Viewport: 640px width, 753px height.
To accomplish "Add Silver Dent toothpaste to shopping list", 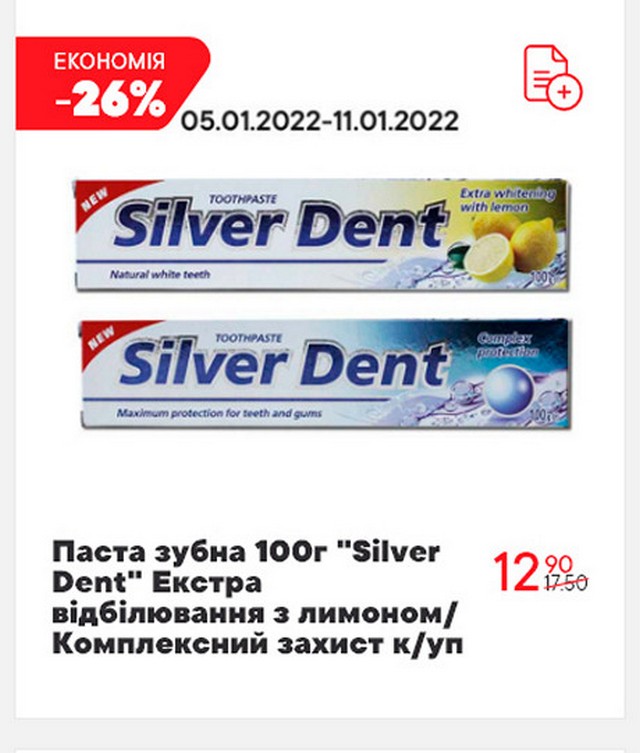I will click(552, 75).
